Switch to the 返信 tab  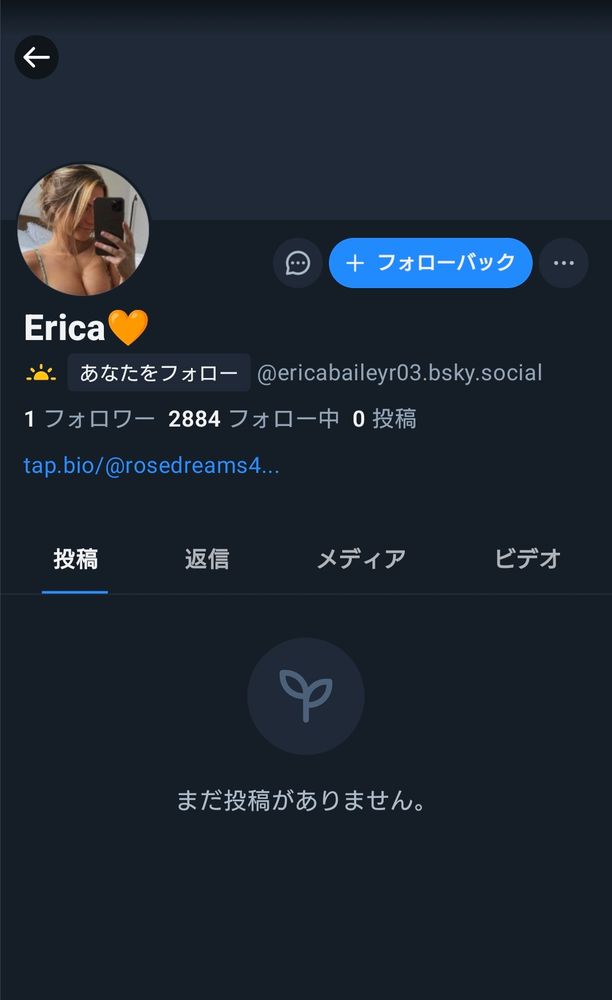207,559
